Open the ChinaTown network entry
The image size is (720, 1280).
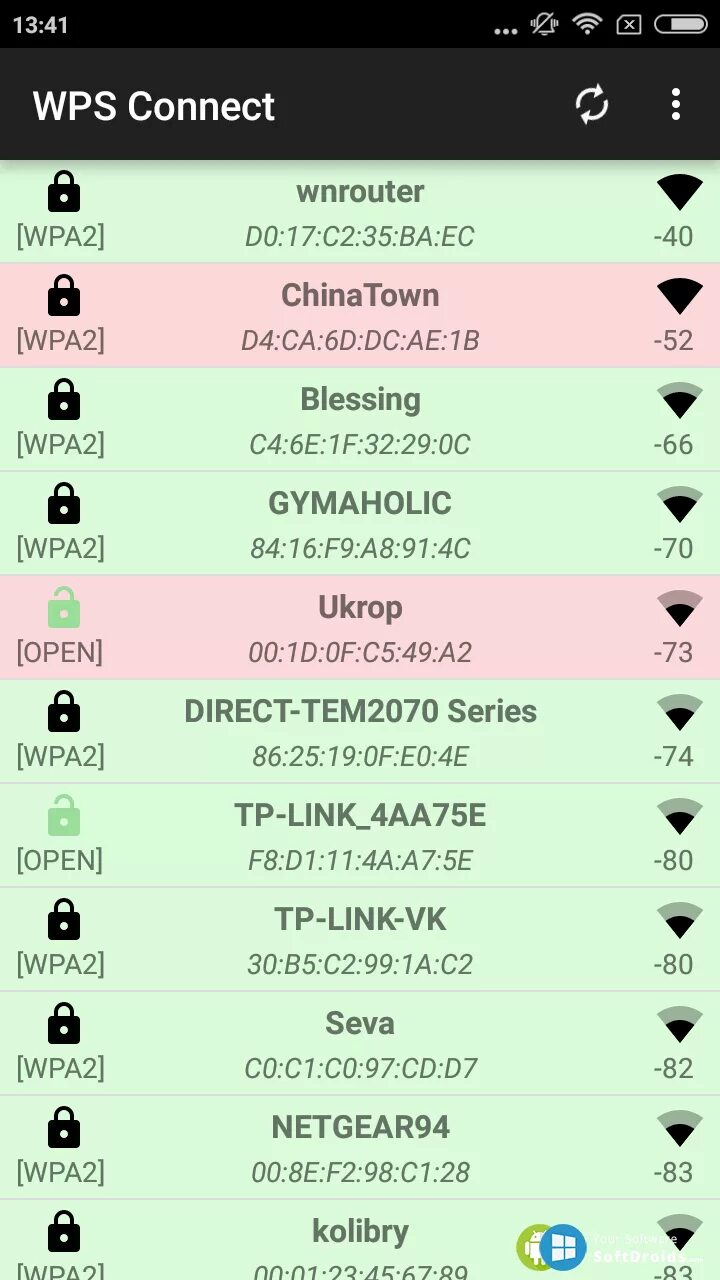(x=360, y=316)
